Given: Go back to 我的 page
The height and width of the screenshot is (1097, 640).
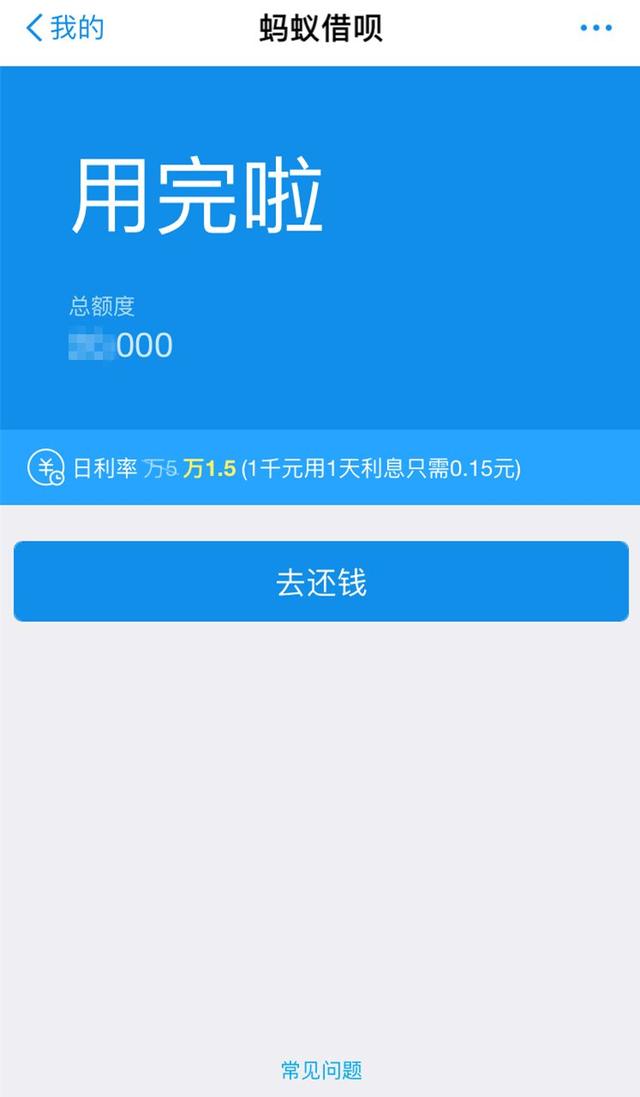Looking at the screenshot, I should [x=64, y=28].
